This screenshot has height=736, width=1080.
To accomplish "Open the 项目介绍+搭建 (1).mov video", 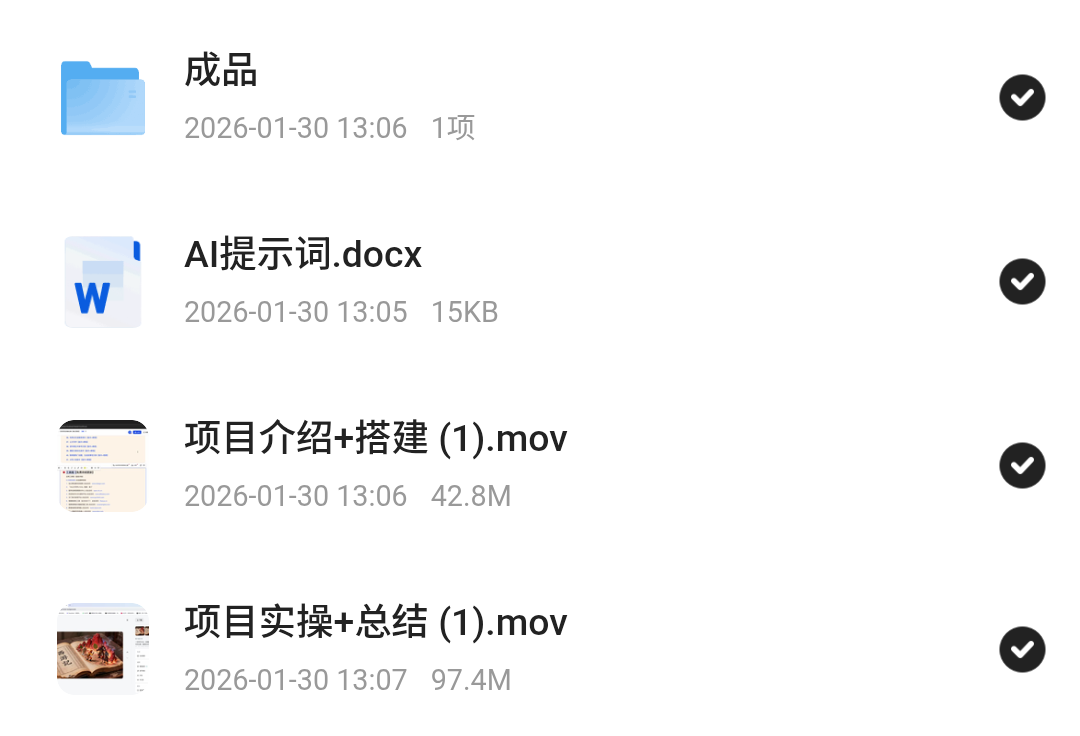I will pos(375,440).
